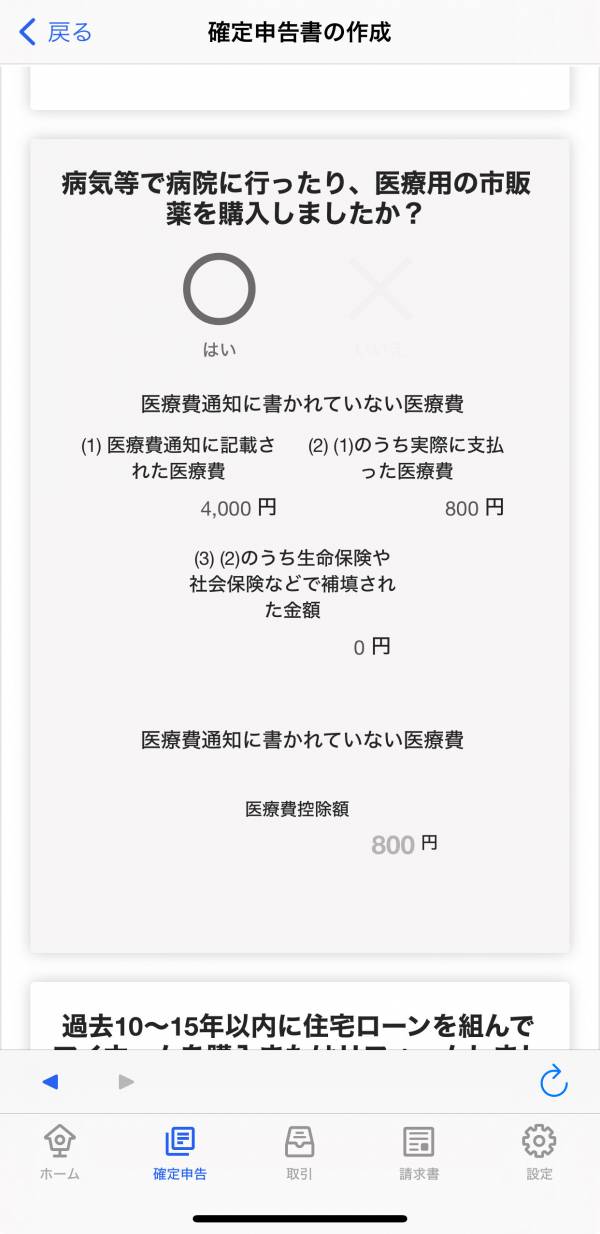Select the いいえ cross option
Image resolution: width=600 pixels, height=1234 pixels.
379,292
